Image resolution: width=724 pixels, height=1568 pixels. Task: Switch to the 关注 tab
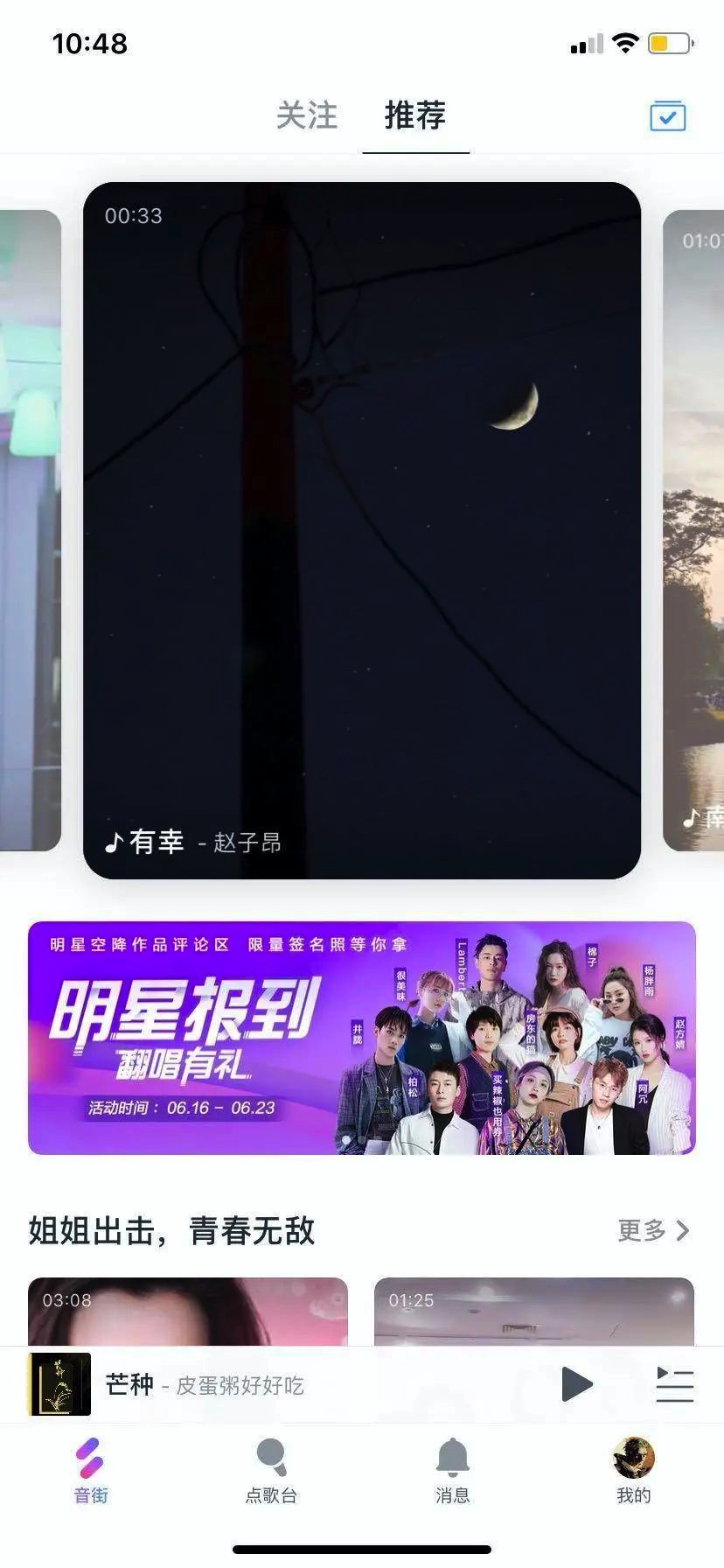(307, 115)
